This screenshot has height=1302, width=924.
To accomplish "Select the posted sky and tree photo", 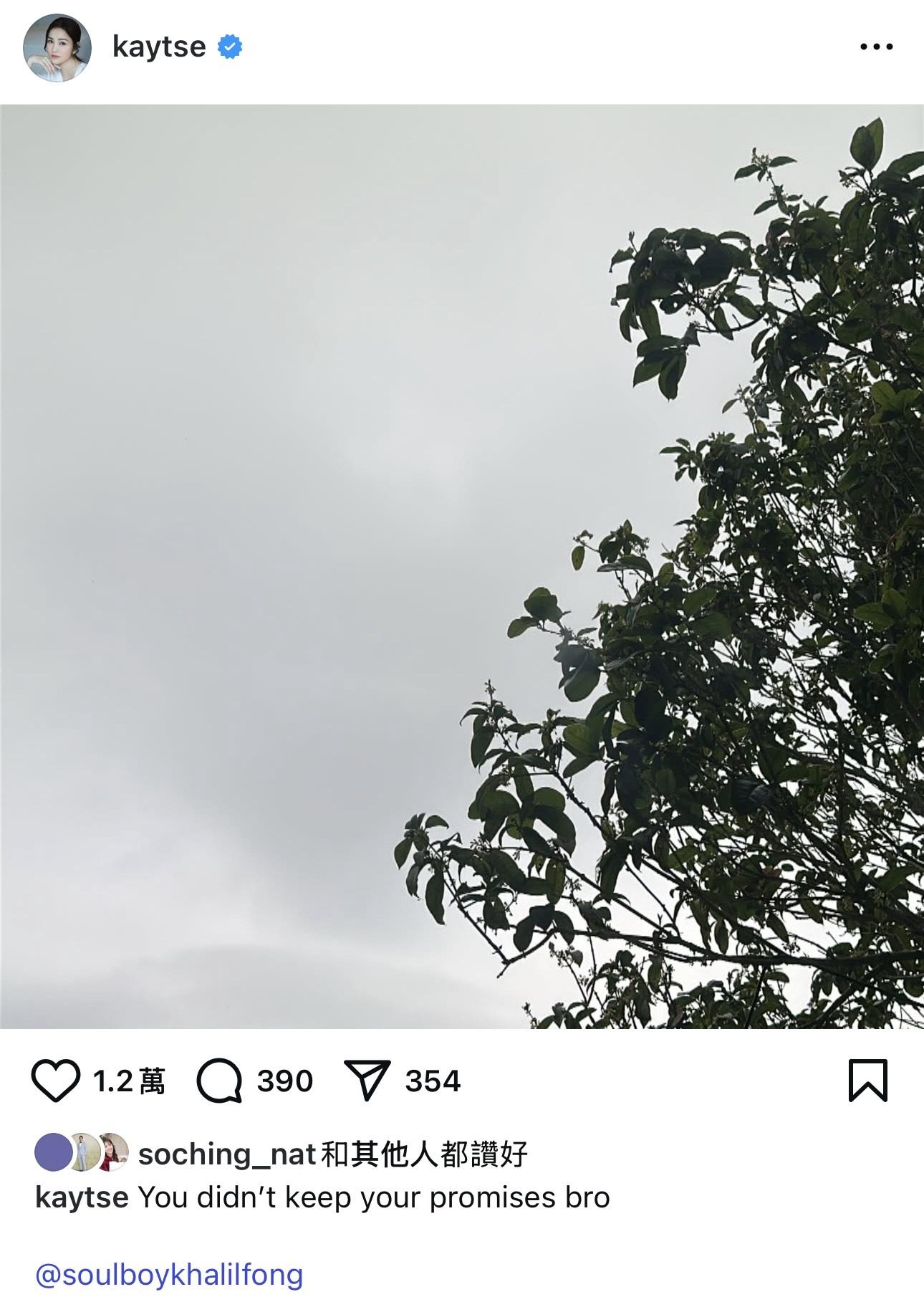I will click(462, 573).
